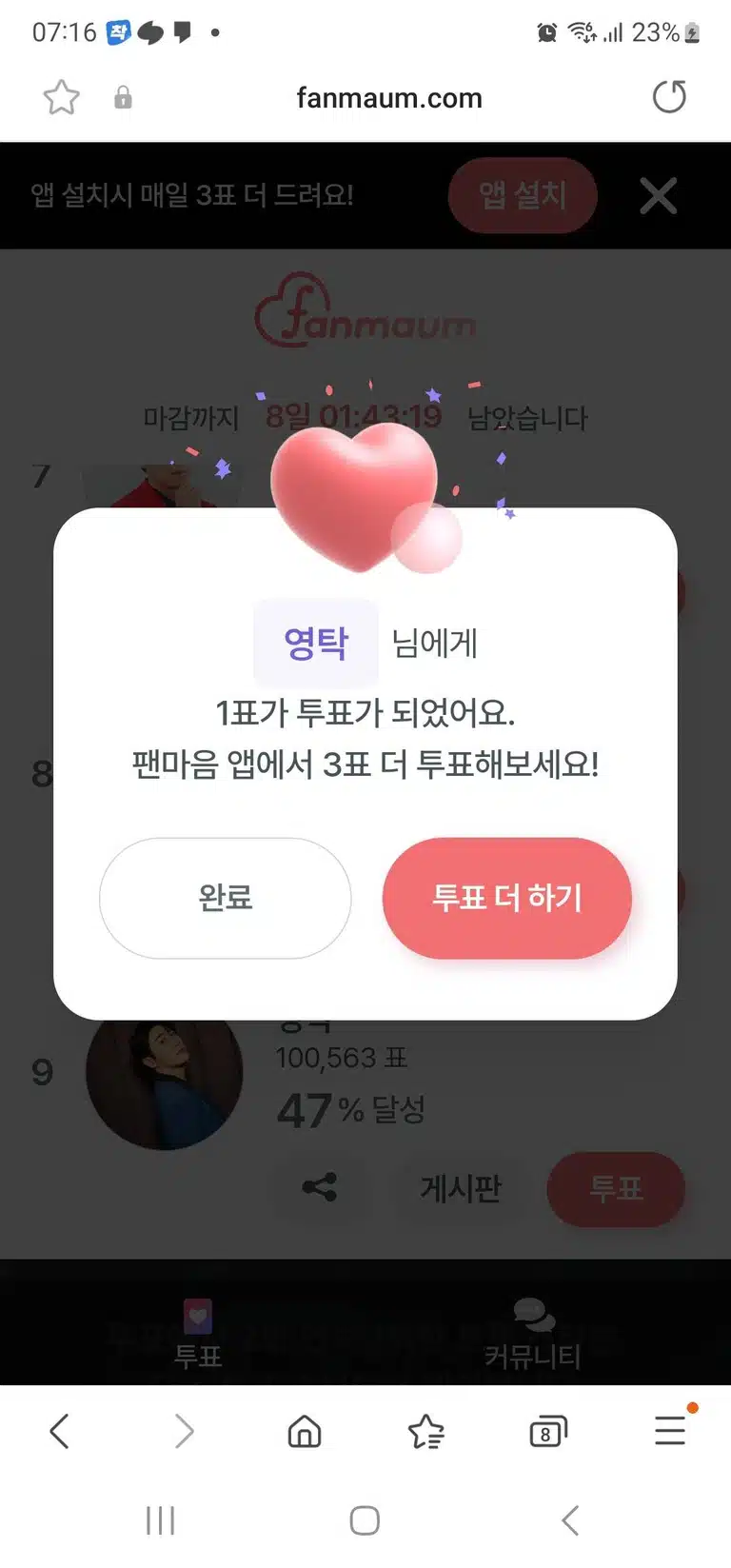The height and width of the screenshot is (1568, 731).
Task: Open the fanmaum.com address bar
Action: [x=389, y=98]
